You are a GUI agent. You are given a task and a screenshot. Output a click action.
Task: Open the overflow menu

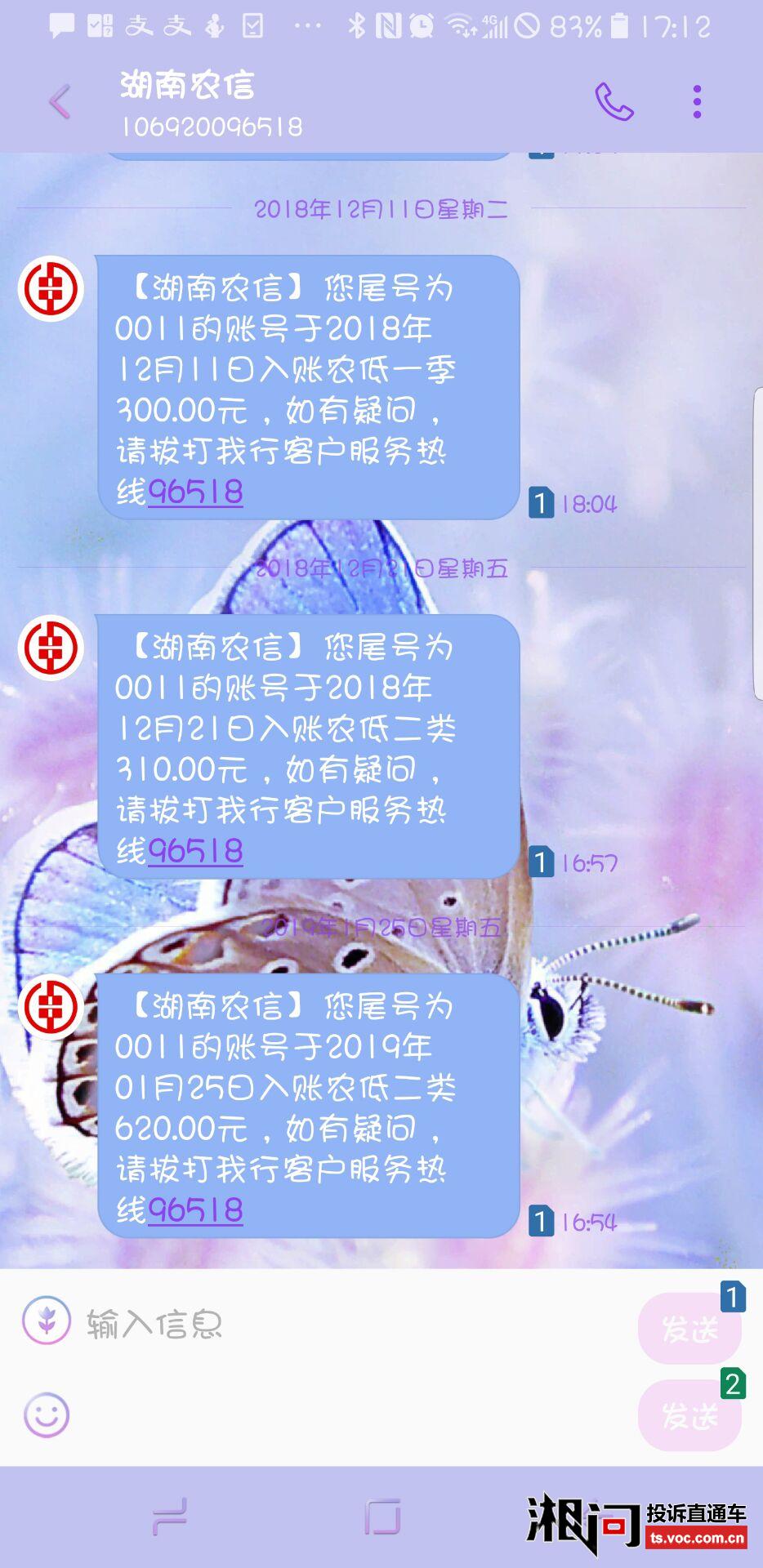click(x=697, y=102)
